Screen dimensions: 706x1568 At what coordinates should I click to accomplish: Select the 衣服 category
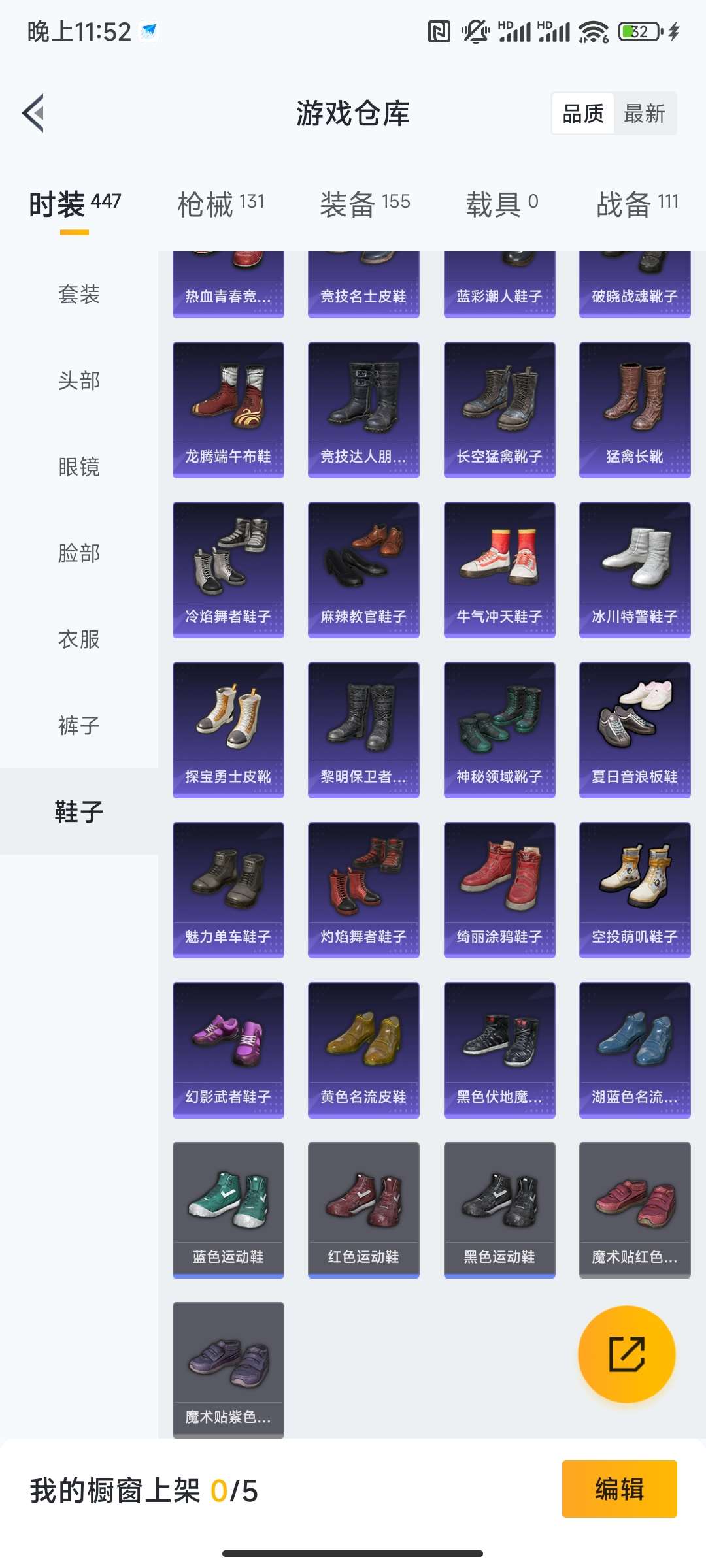(79, 639)
